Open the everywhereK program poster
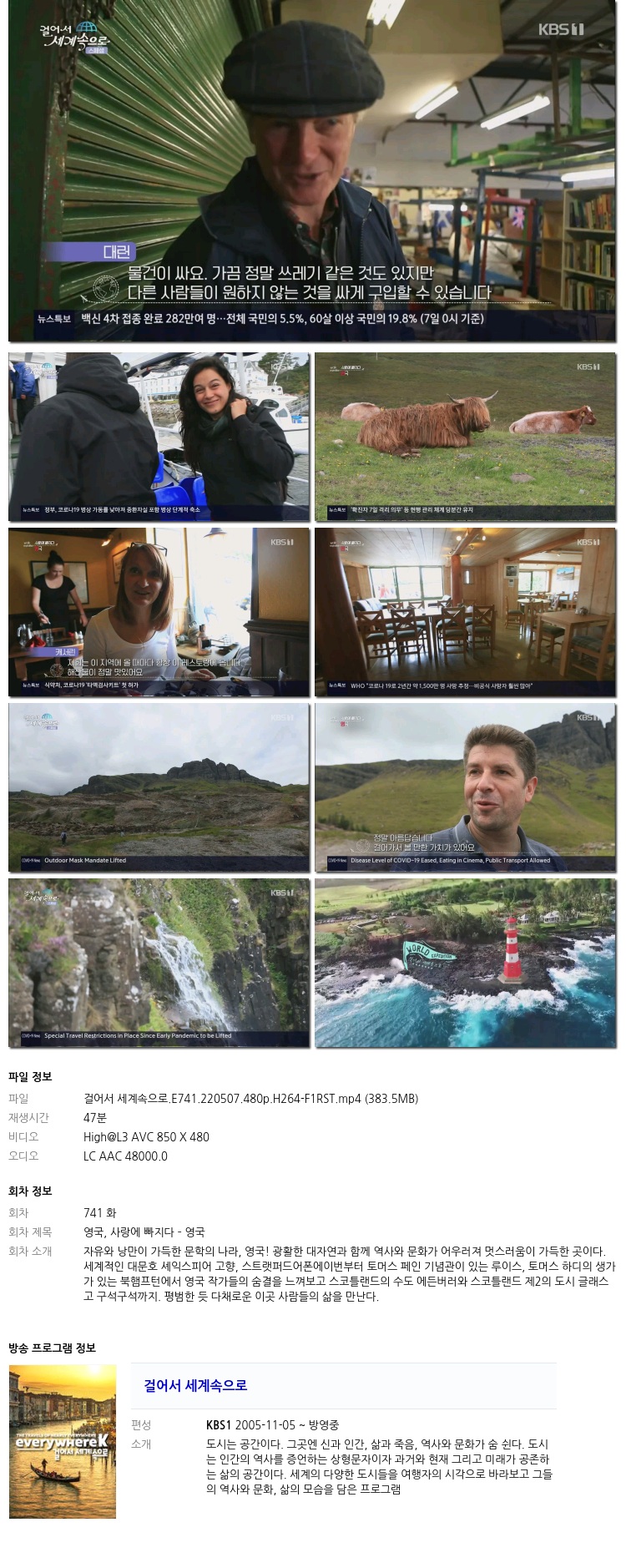The image size is (626, 1568). (x=63, y=1440)
